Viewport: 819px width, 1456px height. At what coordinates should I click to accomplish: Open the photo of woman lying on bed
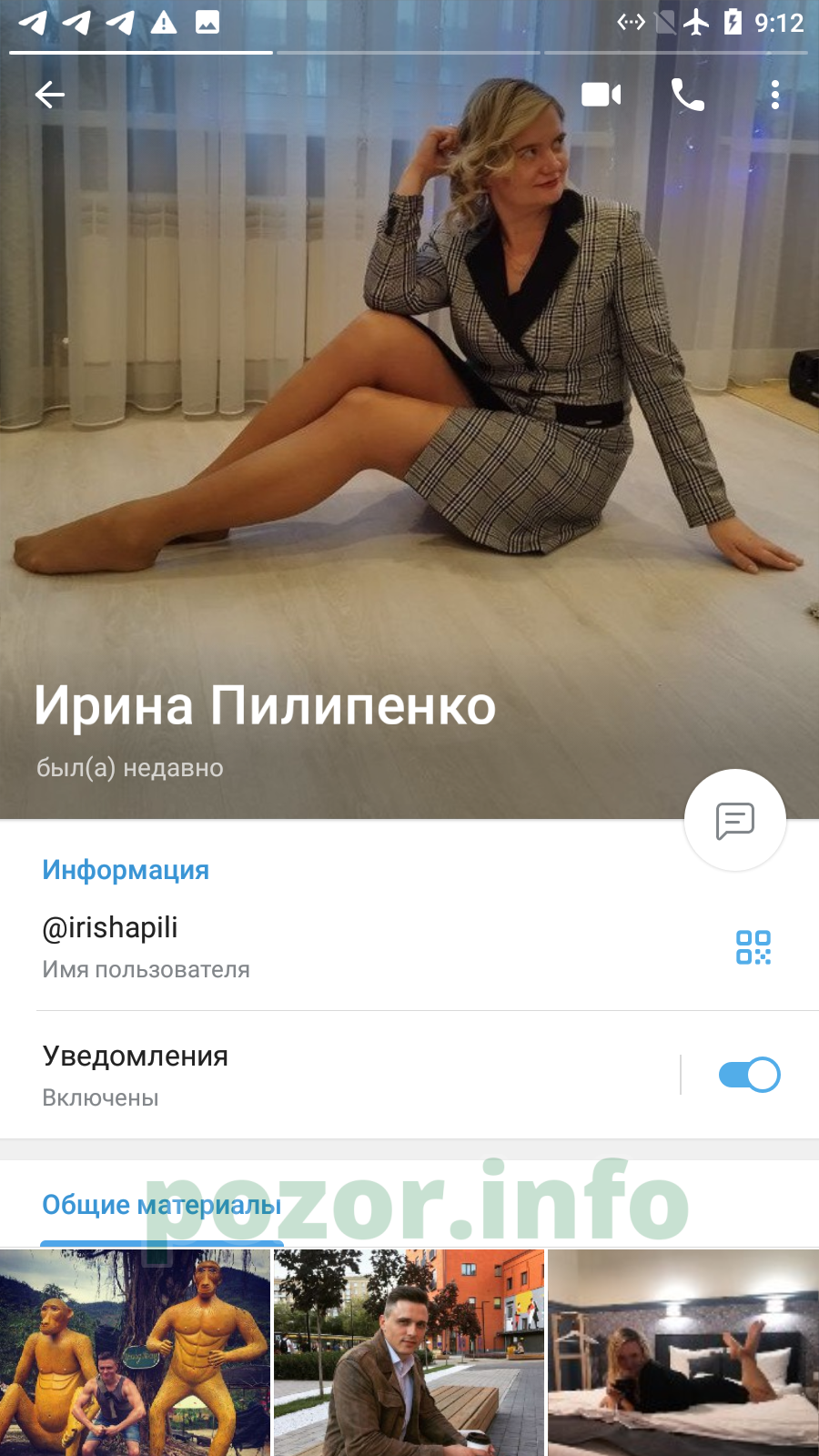(x=683, y=1353)
